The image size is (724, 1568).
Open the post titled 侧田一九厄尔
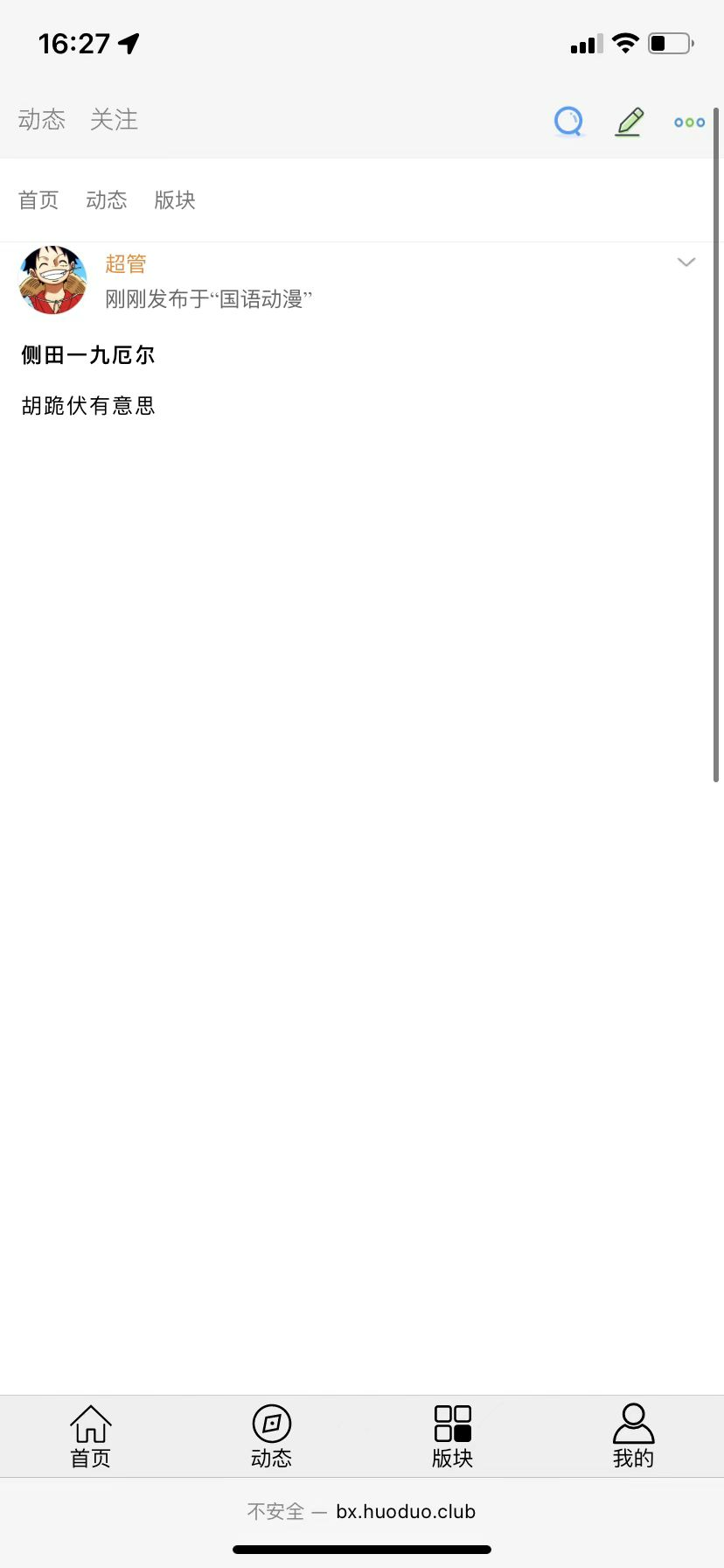(88, 355)
